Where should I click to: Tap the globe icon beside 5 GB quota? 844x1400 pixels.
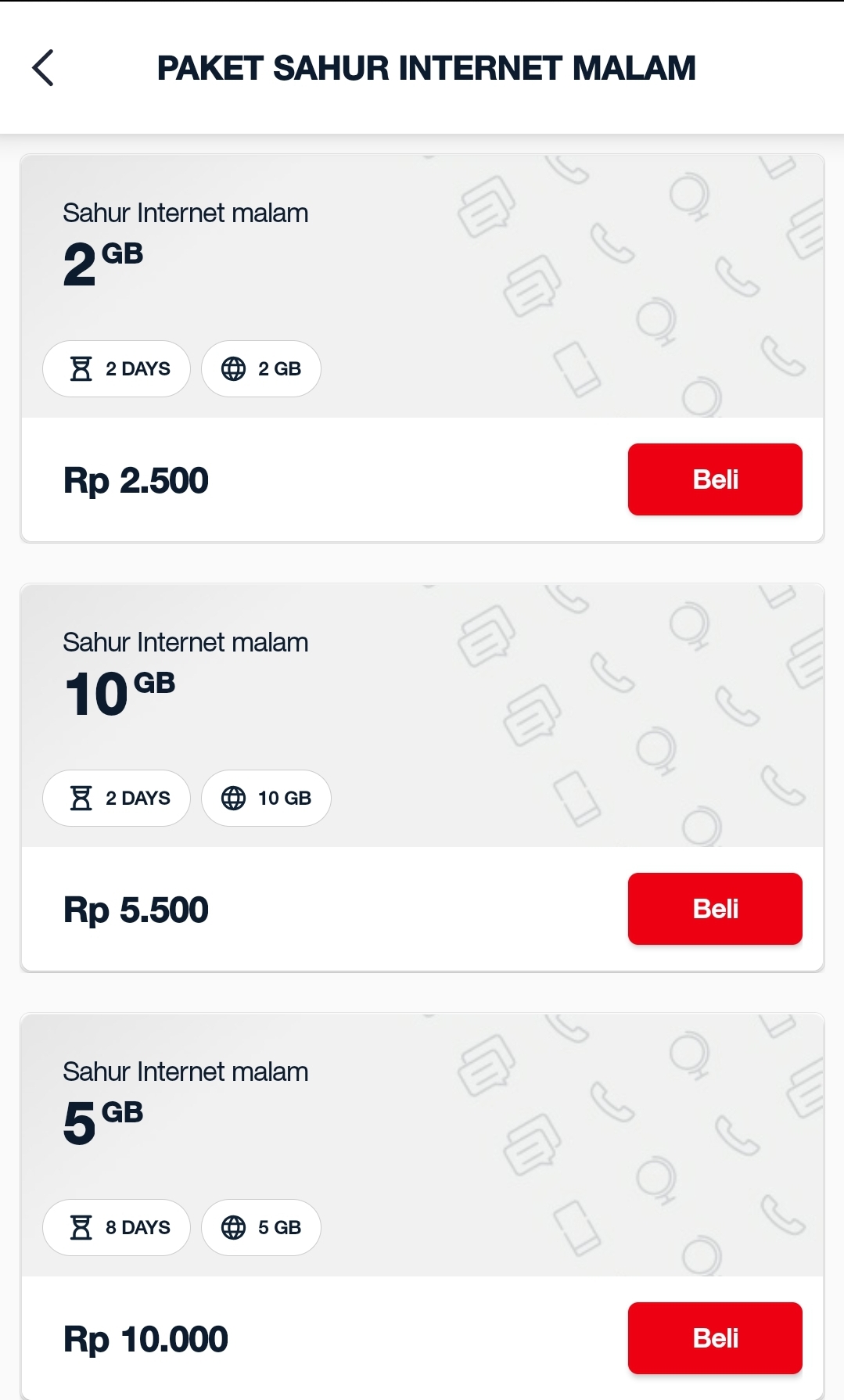click(x=234, y=1228)
